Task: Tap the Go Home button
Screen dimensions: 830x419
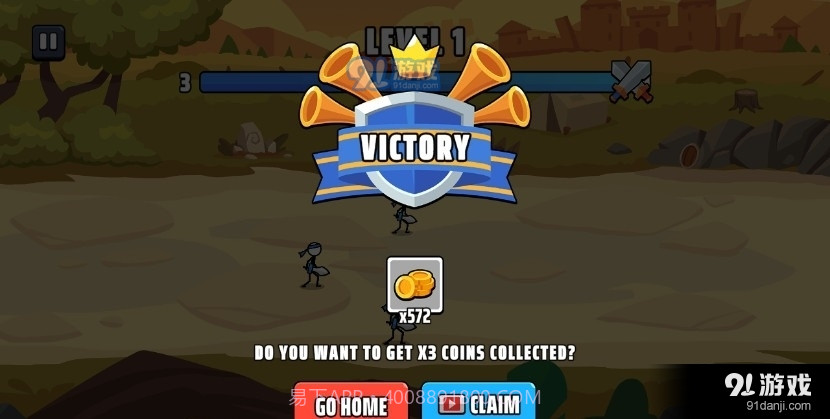Action: pos(349,403)
